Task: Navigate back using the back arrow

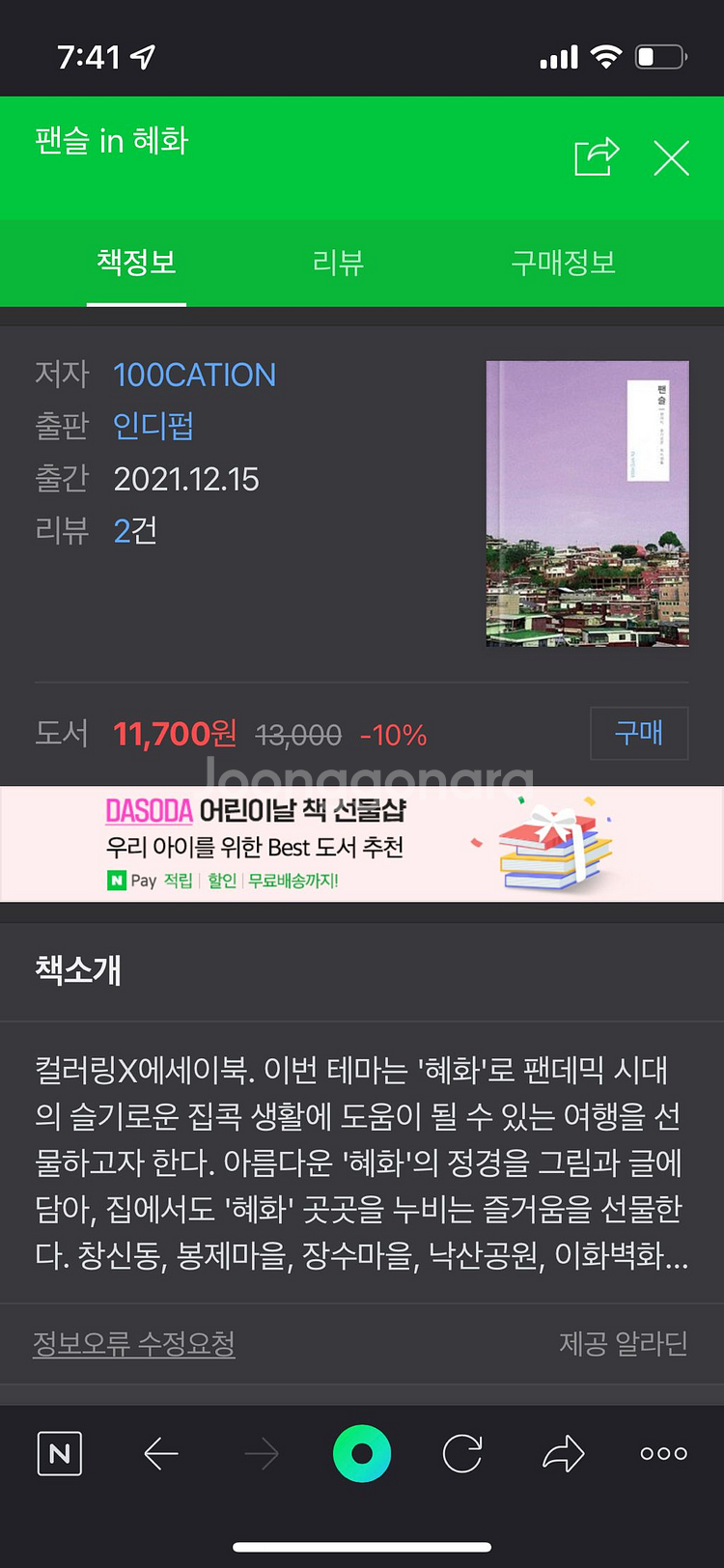Action: click(x=160, y=1452)
